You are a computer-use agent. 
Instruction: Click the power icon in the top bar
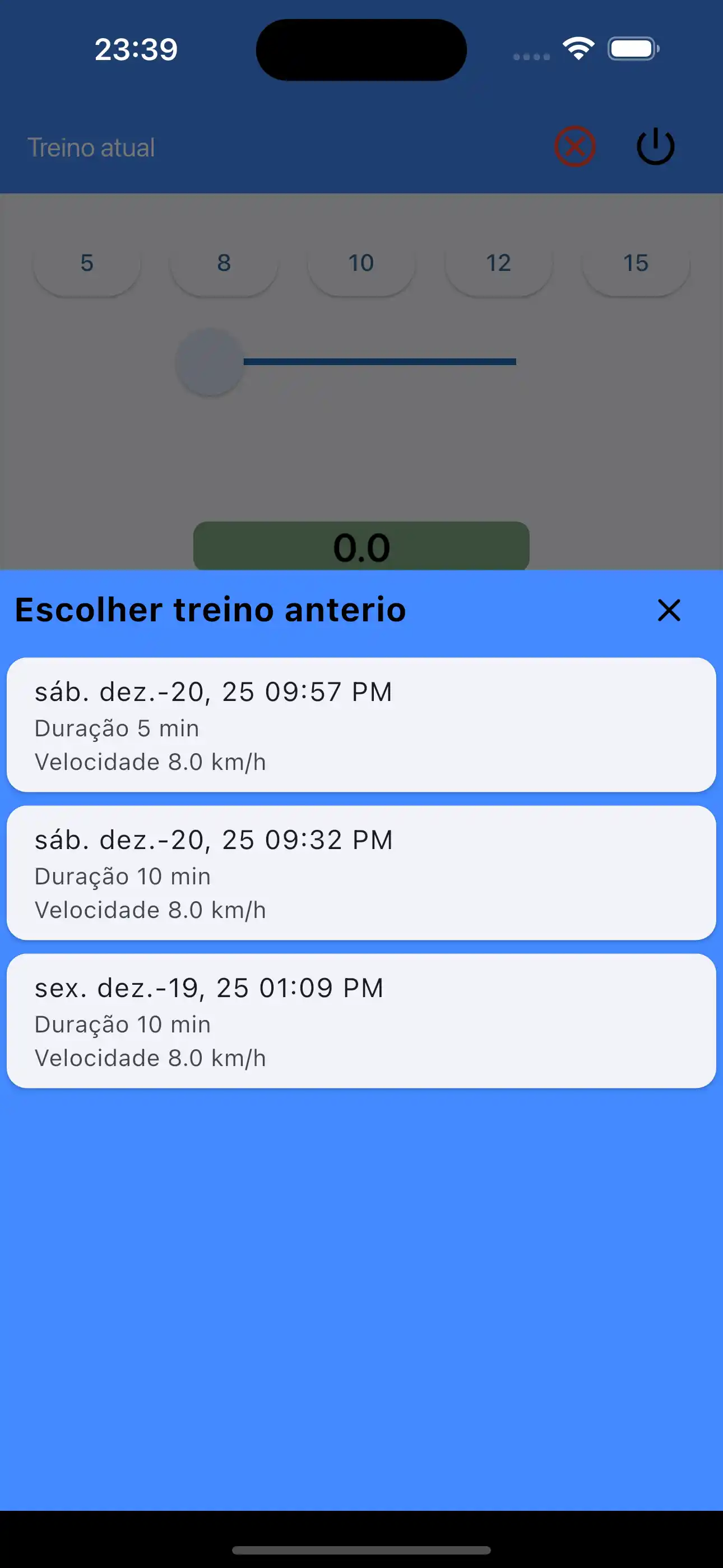(x=655, y=146)
